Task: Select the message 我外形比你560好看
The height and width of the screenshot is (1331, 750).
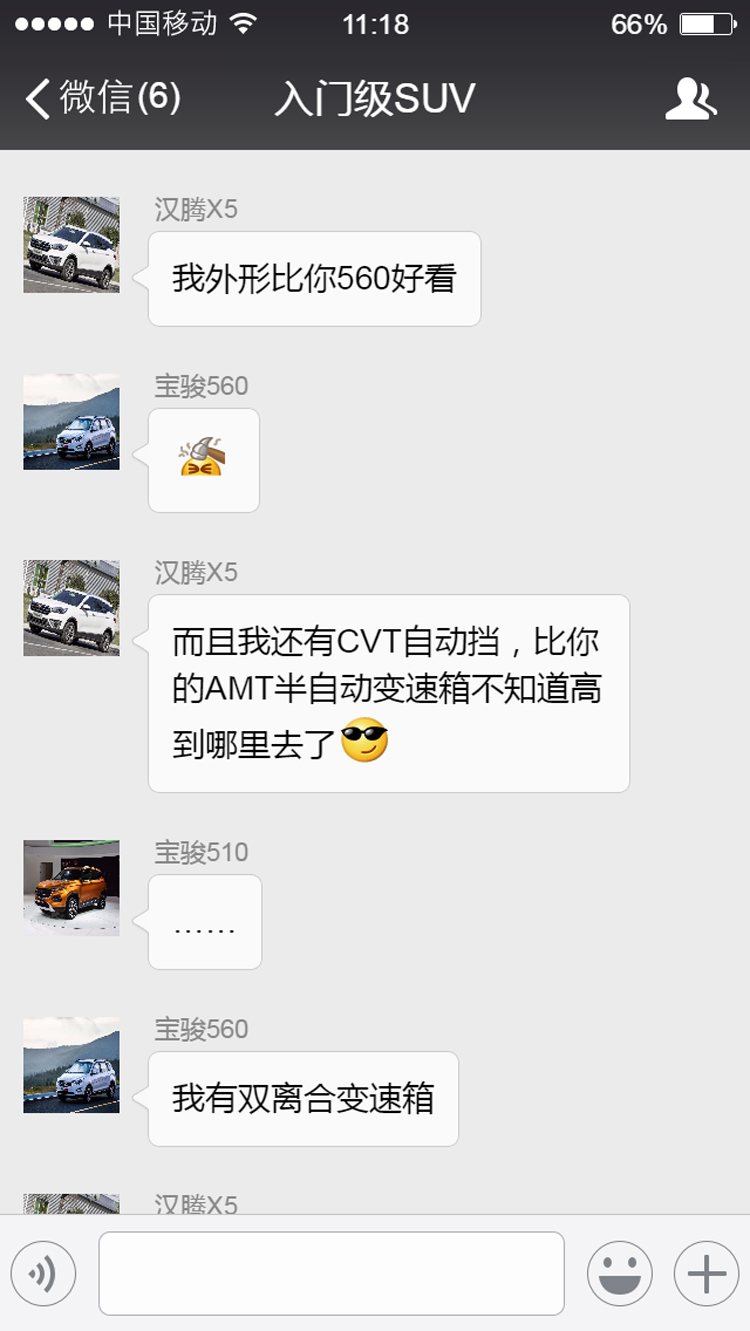Action: coord(314,277)
